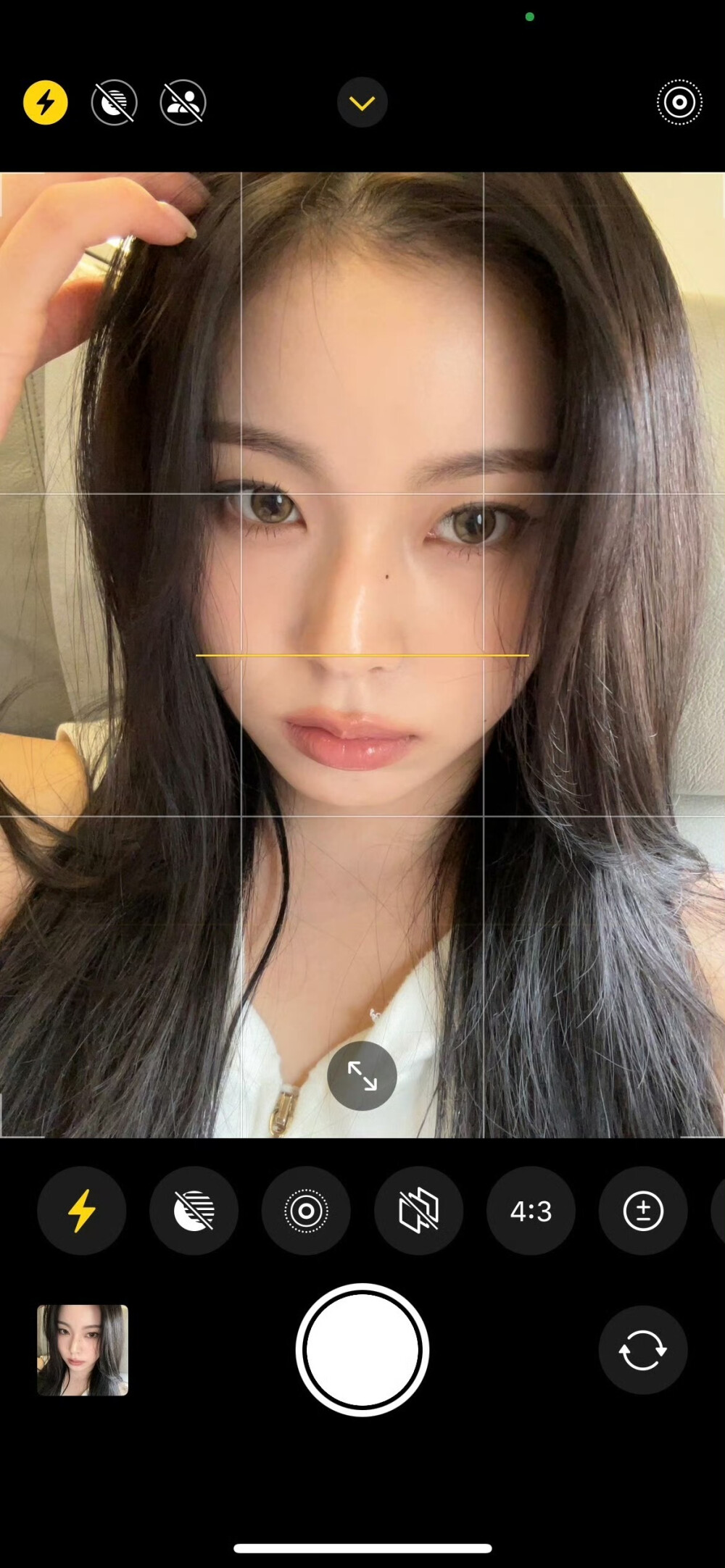Open exposure compensation control

click(x=643, y=1211)
